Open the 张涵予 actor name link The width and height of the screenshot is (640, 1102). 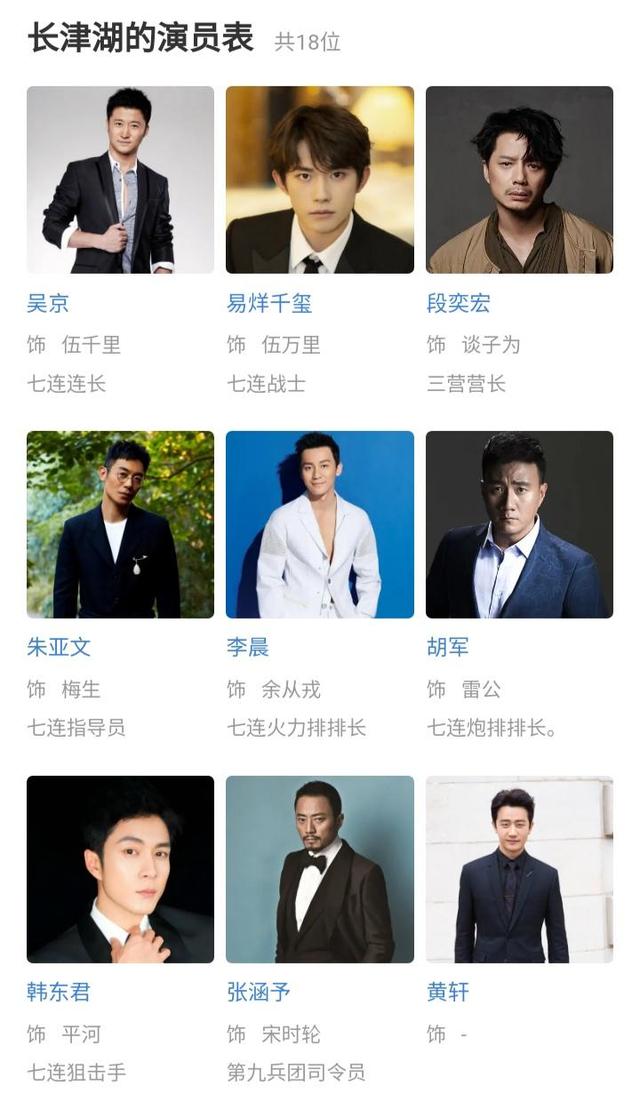coord(259,992)
